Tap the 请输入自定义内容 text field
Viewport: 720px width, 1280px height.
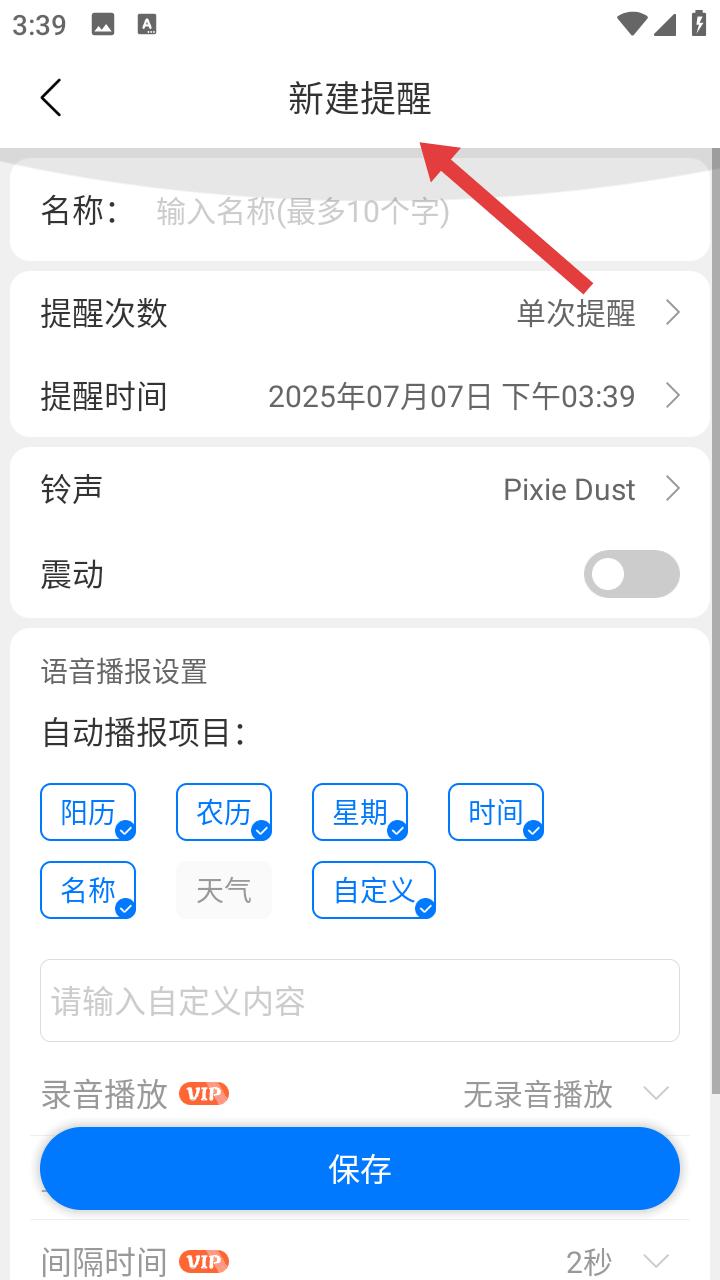(x=360, y=1001)
